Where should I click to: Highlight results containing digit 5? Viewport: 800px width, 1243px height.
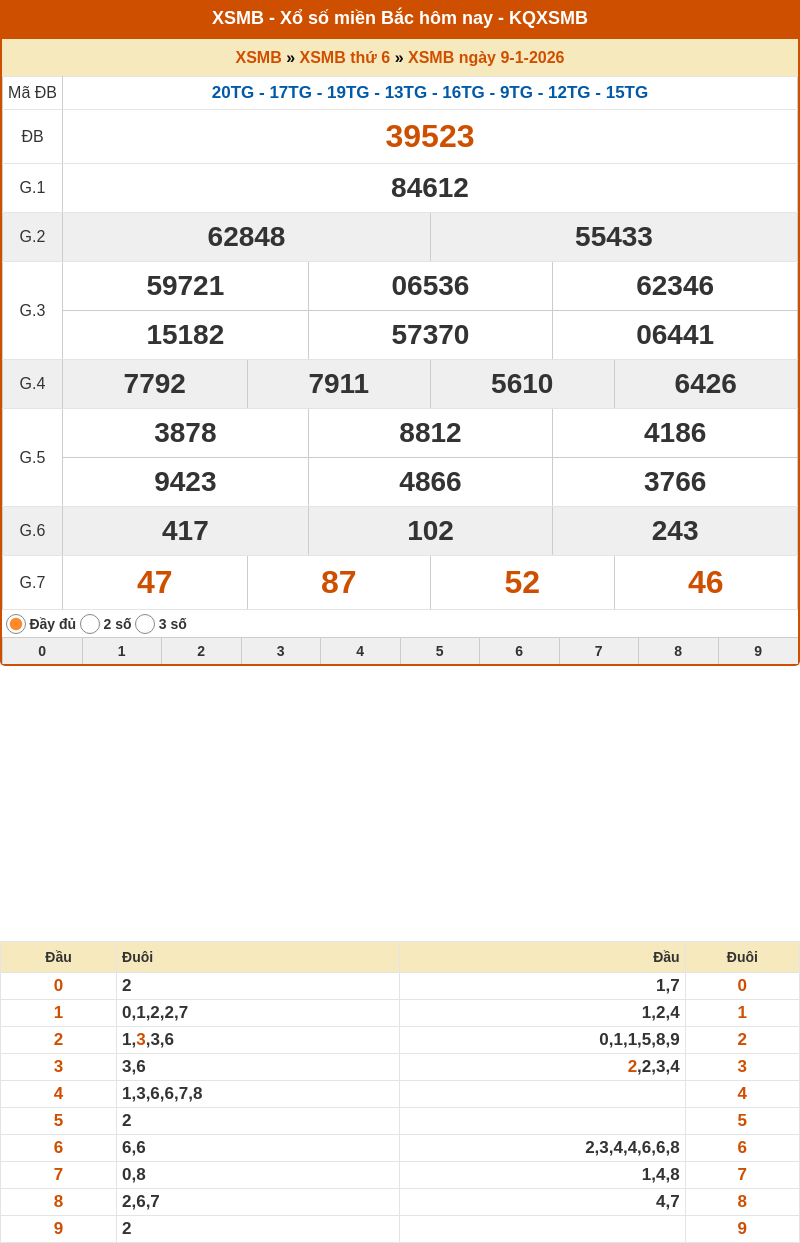(440, 651)
